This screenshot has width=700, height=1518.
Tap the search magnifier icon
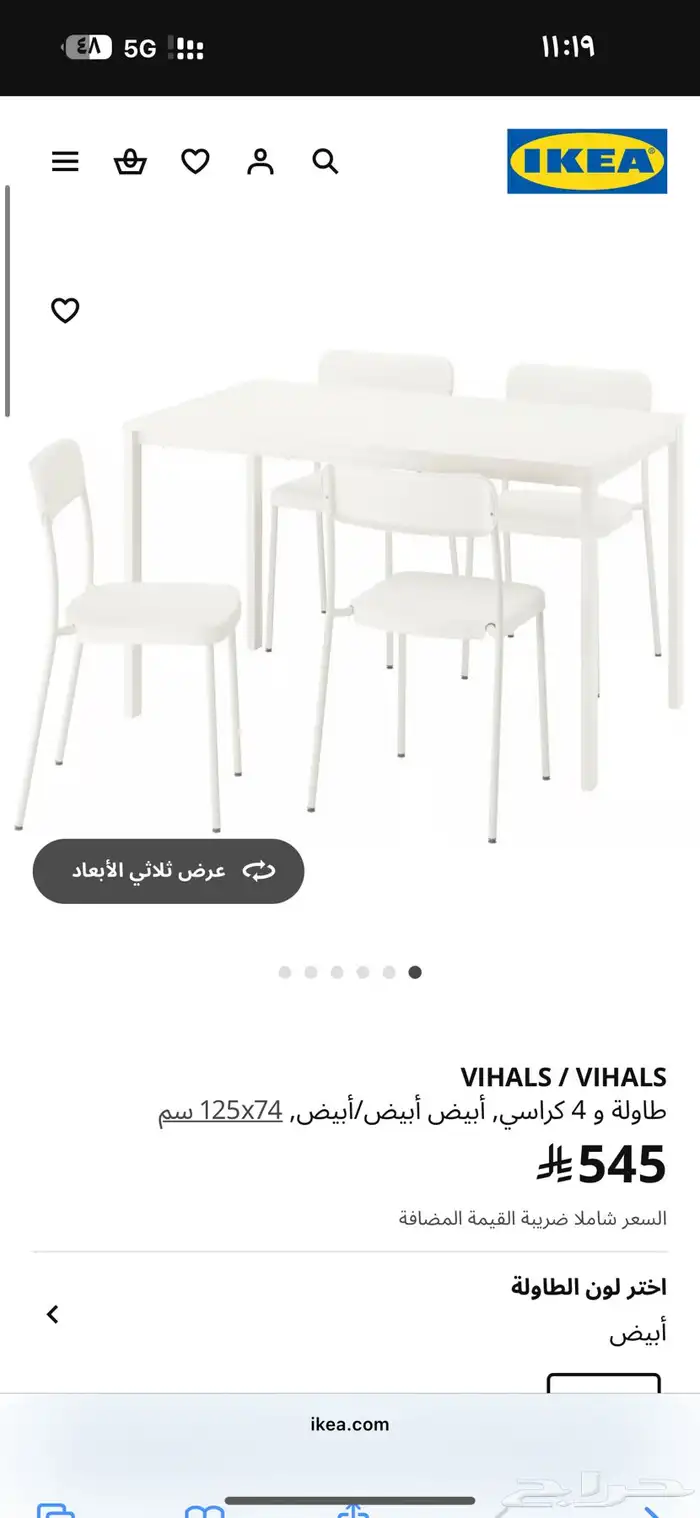tap(325, 162)
